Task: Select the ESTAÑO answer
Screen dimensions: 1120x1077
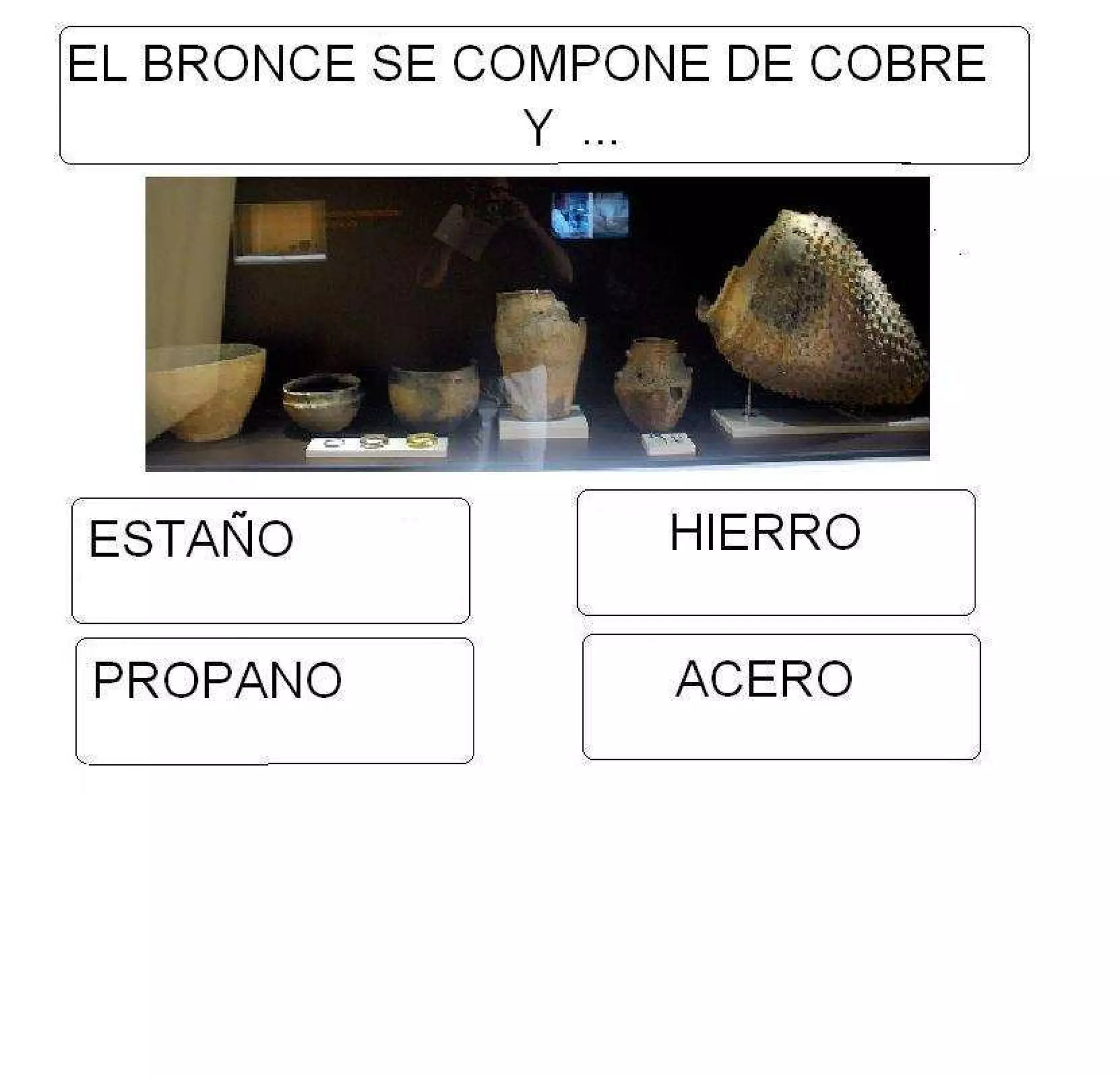Action: [x=270, y=560]
